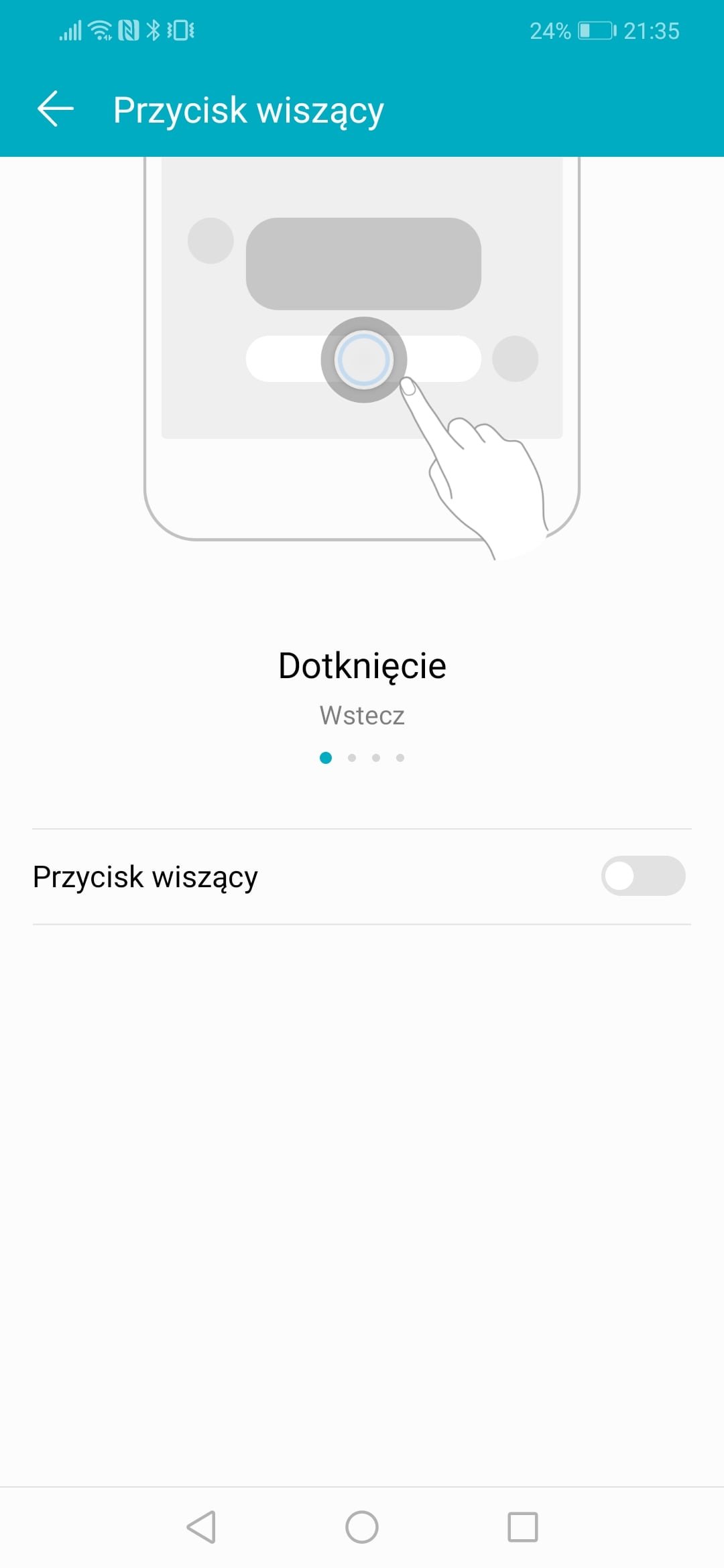Image resolution: width=724 pixels, height=1568 pixels.
Task: Enable the Przycisk wiszący switch
Action: 643,876
